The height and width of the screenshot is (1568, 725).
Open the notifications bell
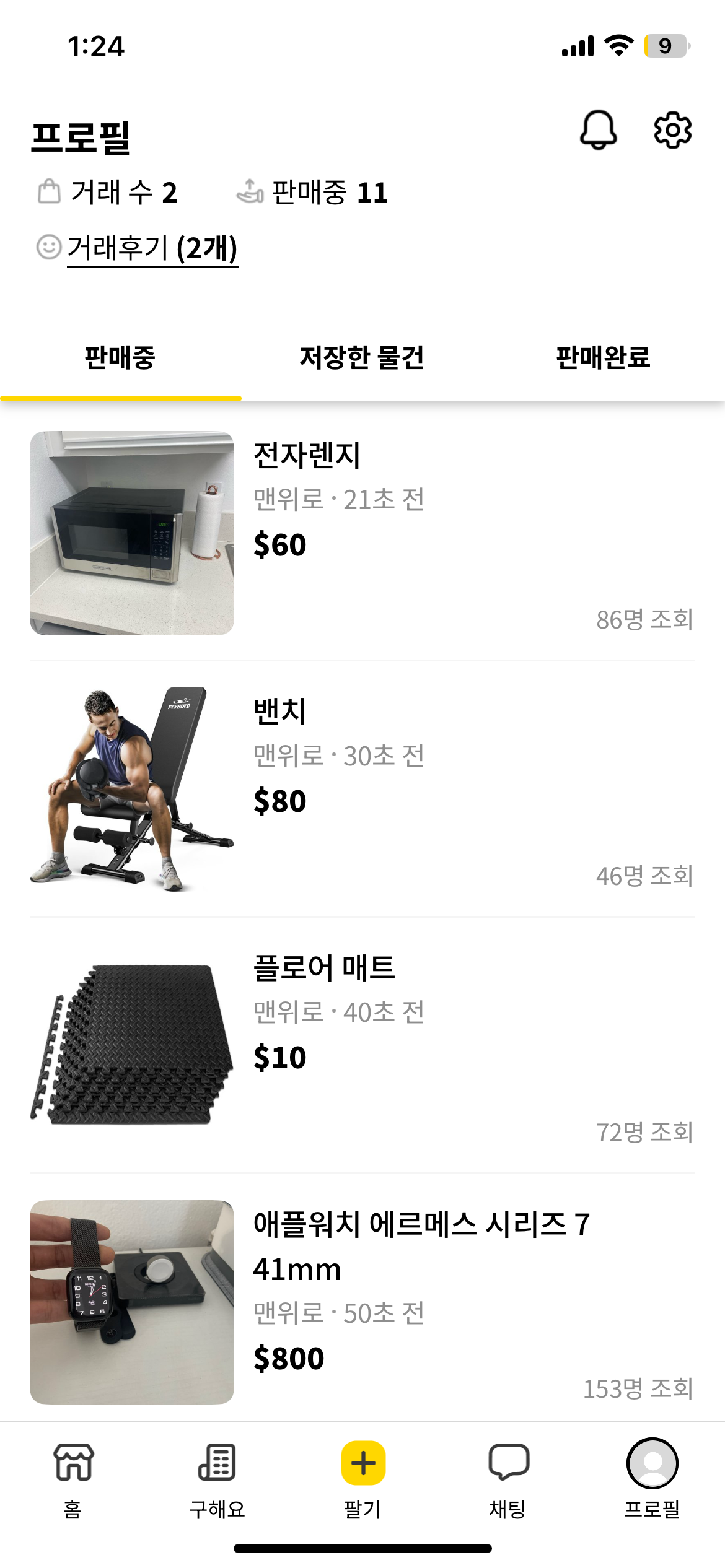point(598,130)
